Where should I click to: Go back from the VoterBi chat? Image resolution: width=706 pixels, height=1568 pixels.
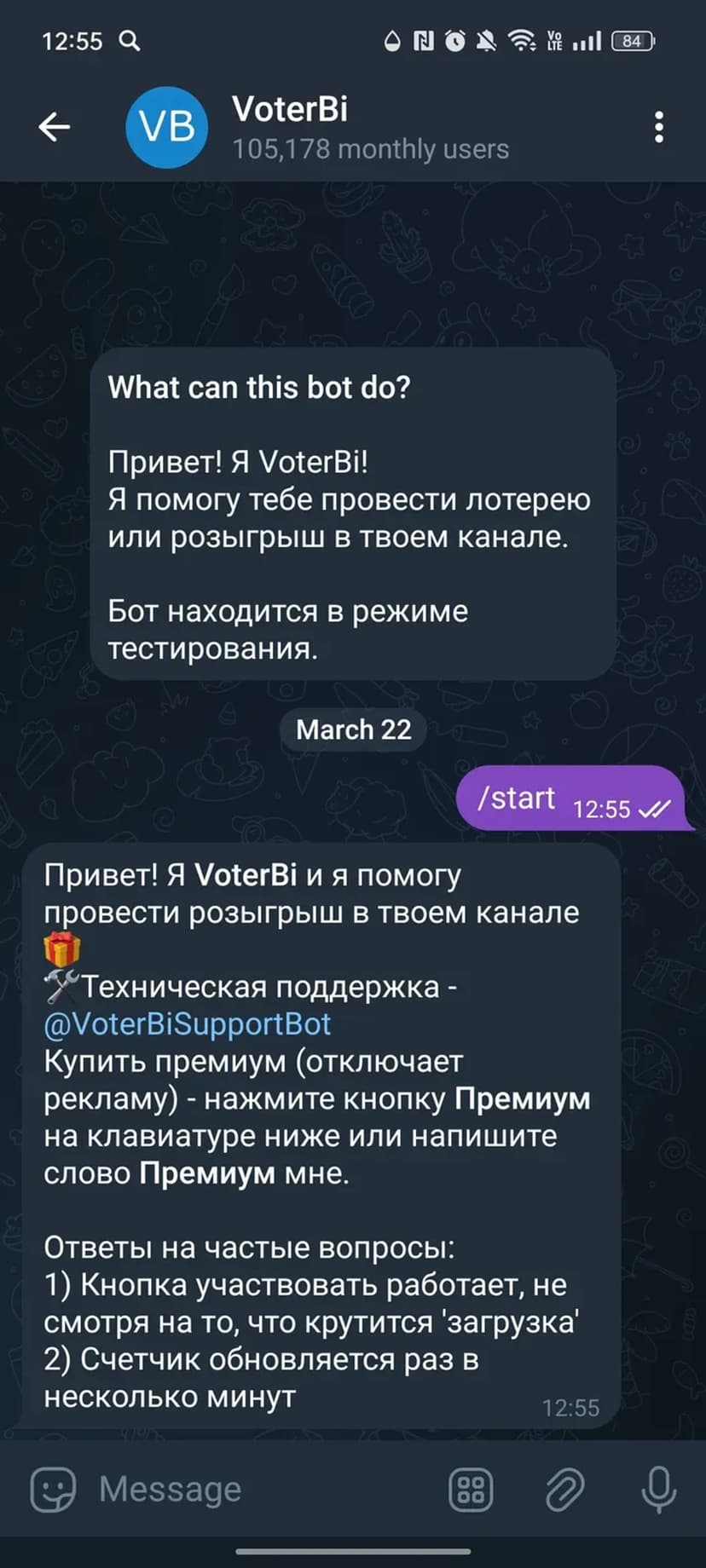[x=55, y=128]
